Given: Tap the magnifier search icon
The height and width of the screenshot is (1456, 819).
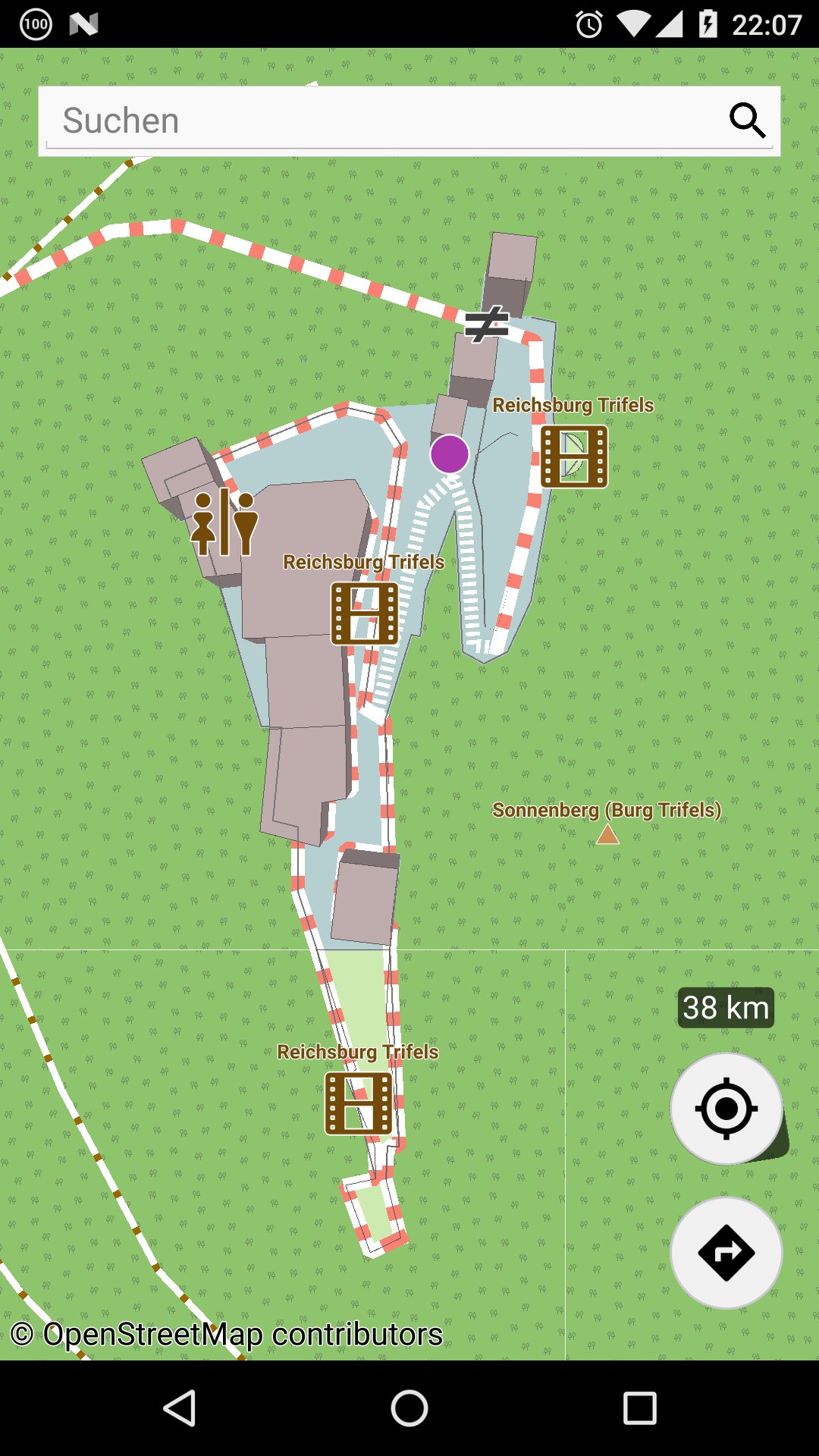Looking at the screenshot, I should pyautogui.click(x=747, y=121).
